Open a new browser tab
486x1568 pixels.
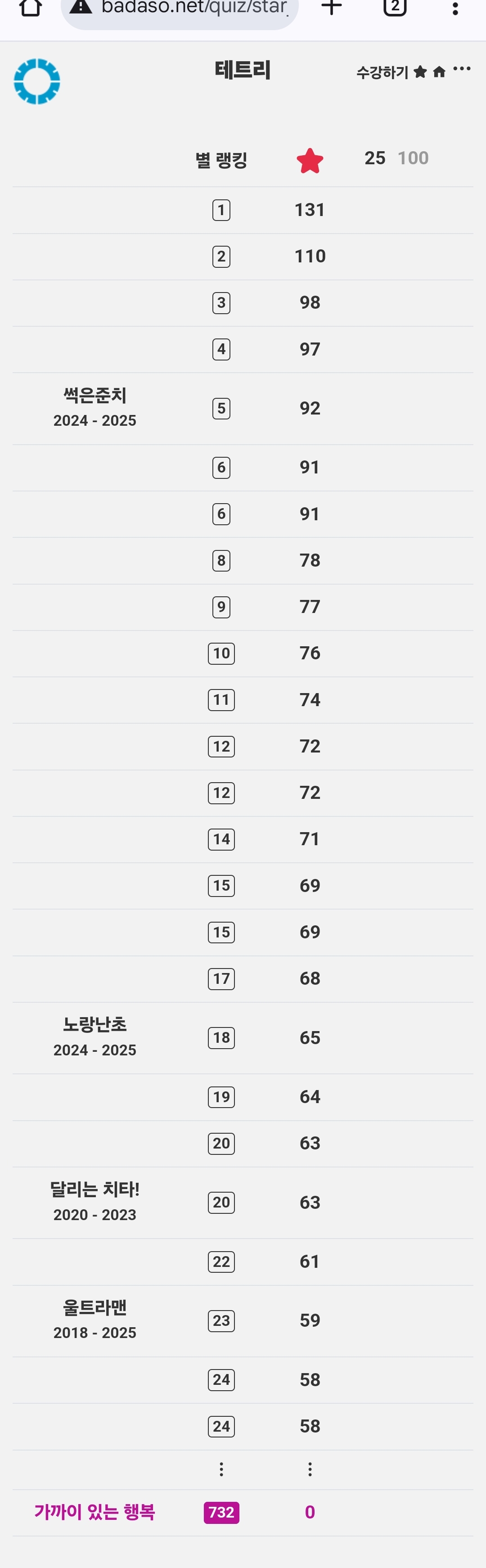pos(332,7)
